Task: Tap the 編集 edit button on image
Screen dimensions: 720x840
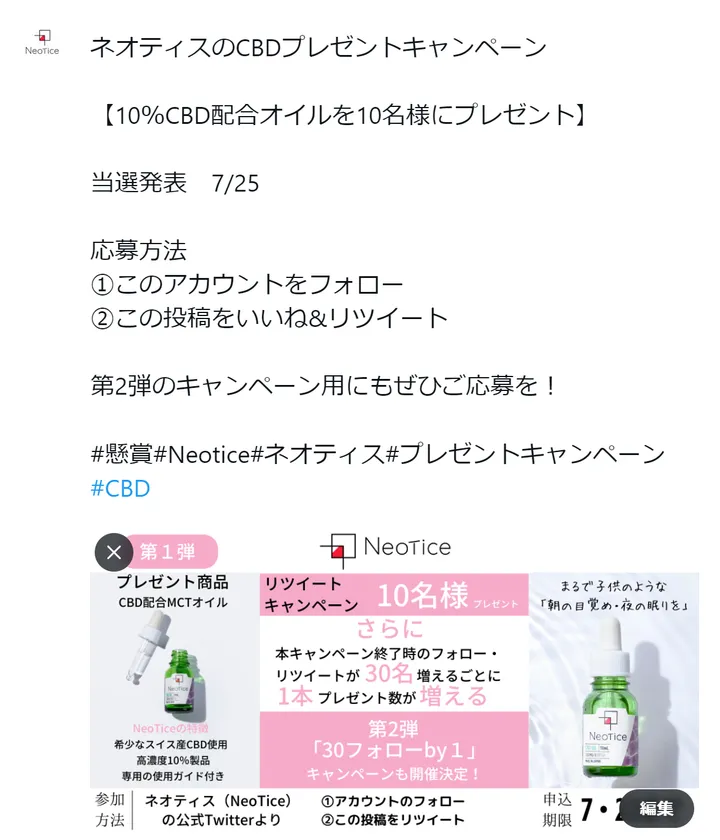Action: (x=657, y=808)
